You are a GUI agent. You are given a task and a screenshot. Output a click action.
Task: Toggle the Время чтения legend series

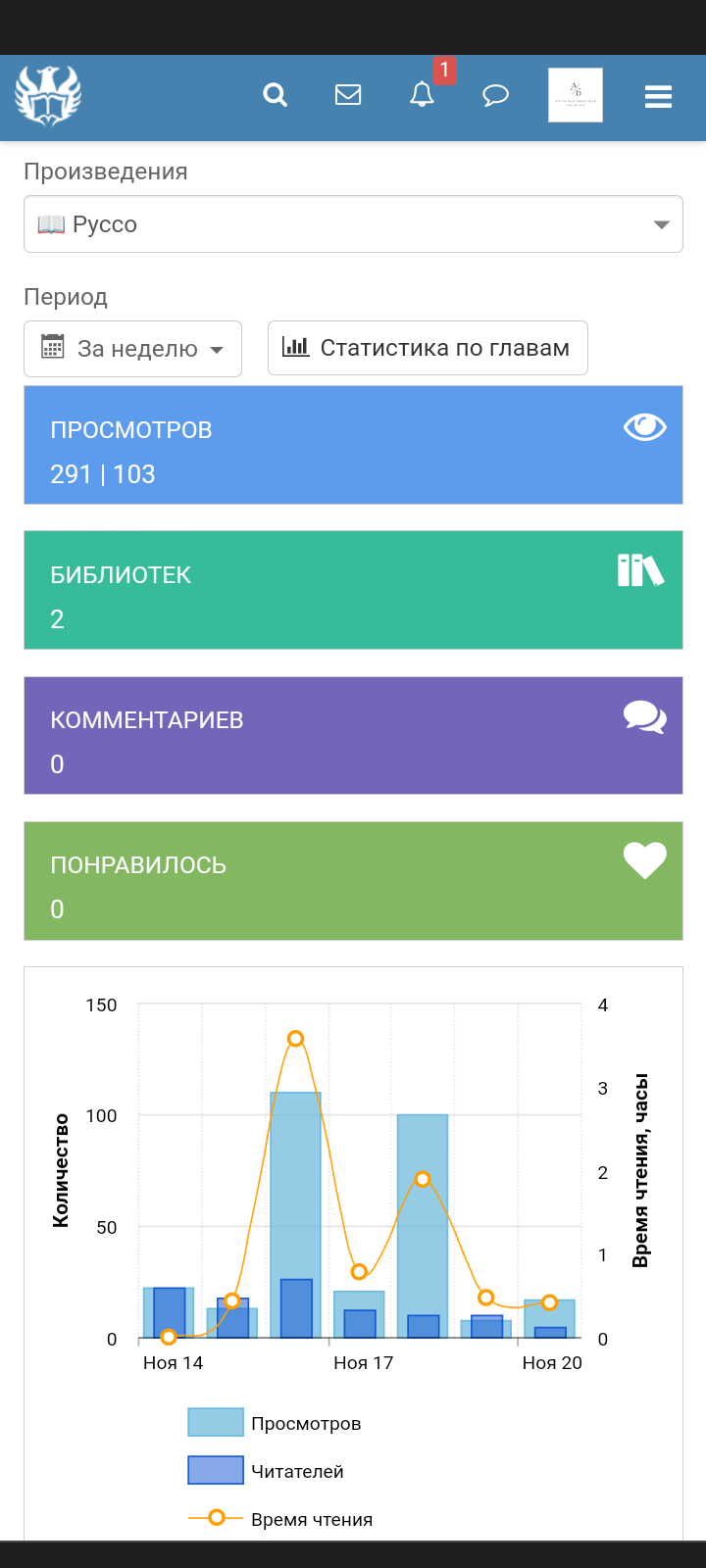pos(281,1519)
